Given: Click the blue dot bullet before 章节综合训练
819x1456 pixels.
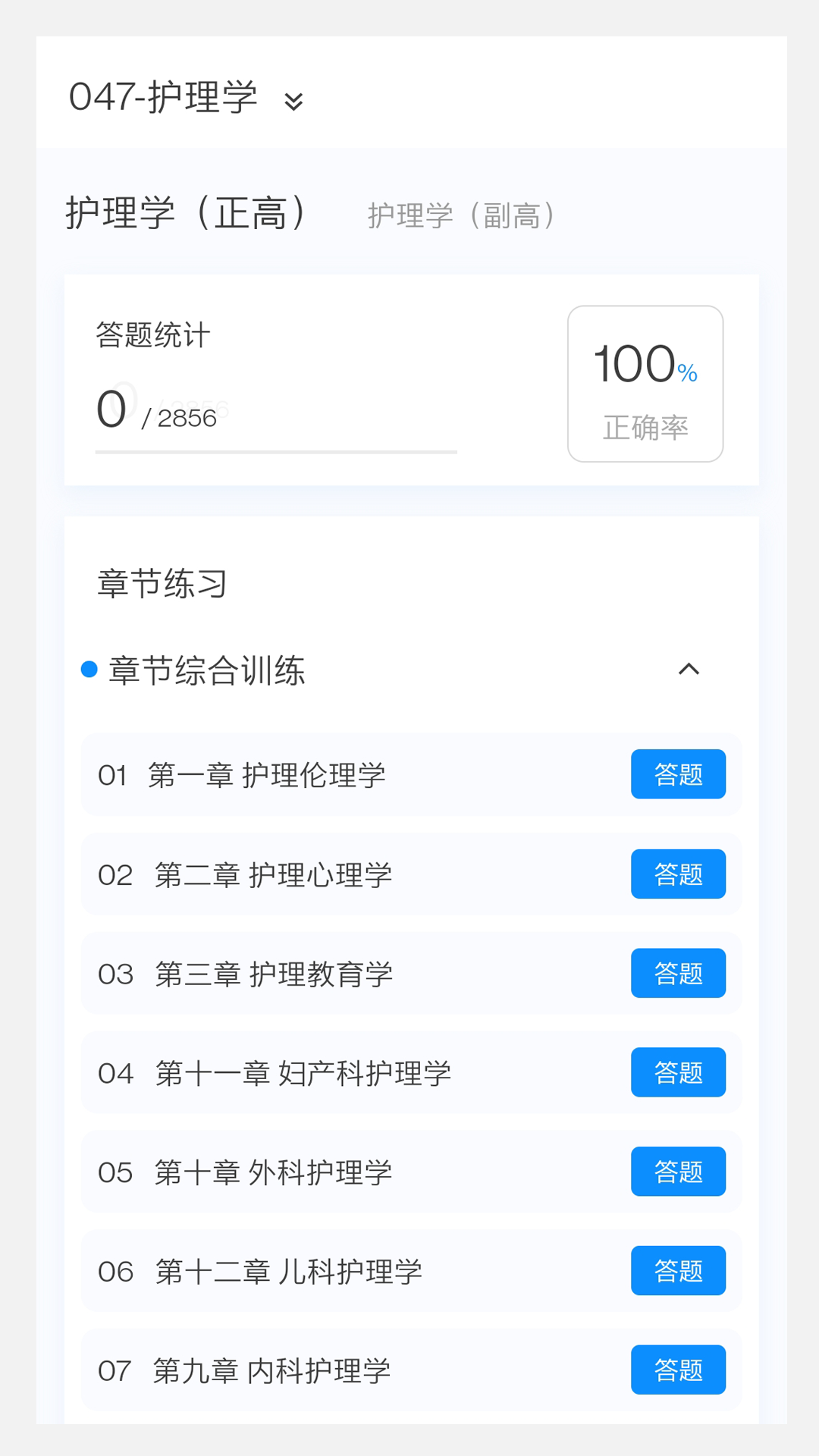Looking at the screenshot, I should pyautogui.click(x=89, y=668).
